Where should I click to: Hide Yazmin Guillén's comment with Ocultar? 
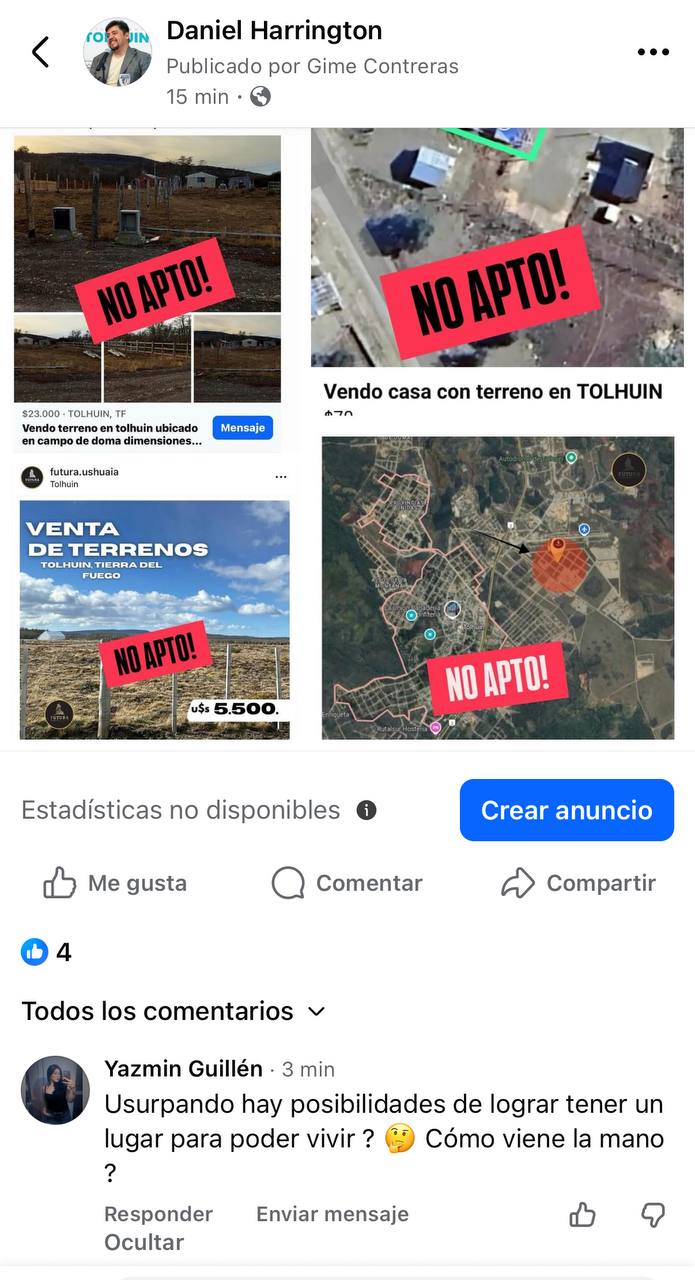tap(144, 1242)
